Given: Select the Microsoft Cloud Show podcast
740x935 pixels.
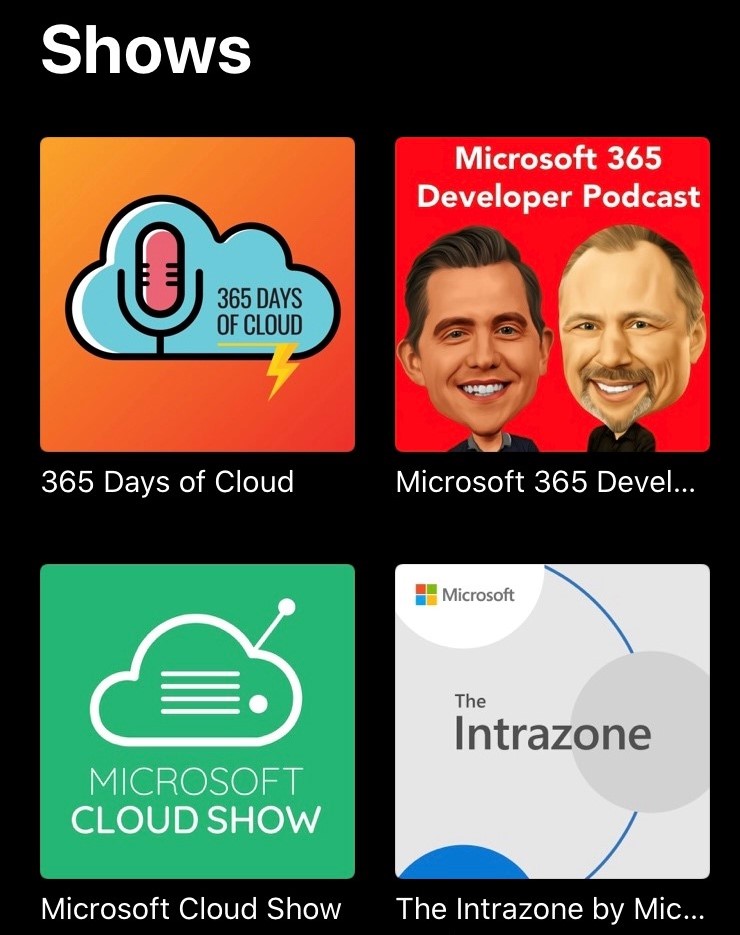Looking at the screenshot, I should coord(197,721).
